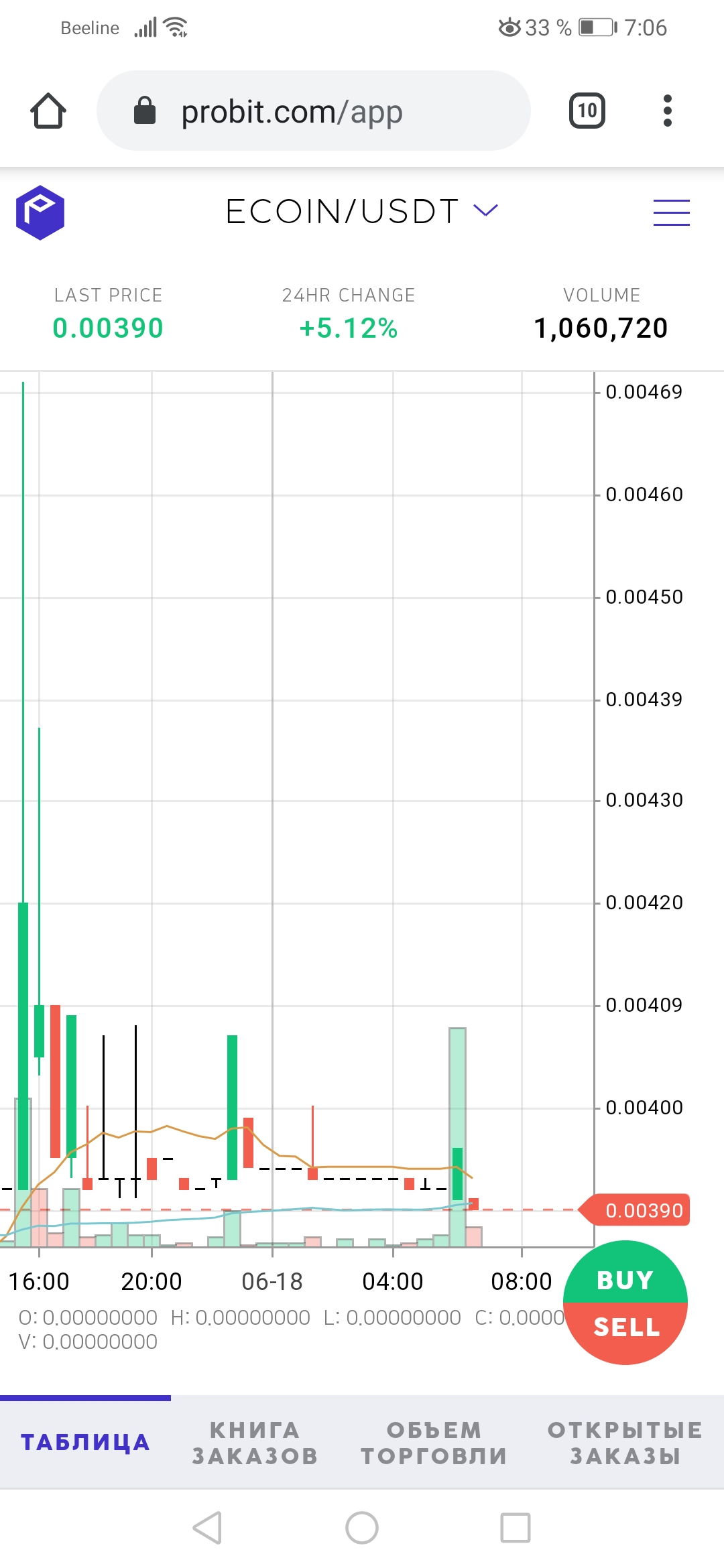Tap the ProBit logo
This screenshot has width=724, height=1568.
point(40,212)
